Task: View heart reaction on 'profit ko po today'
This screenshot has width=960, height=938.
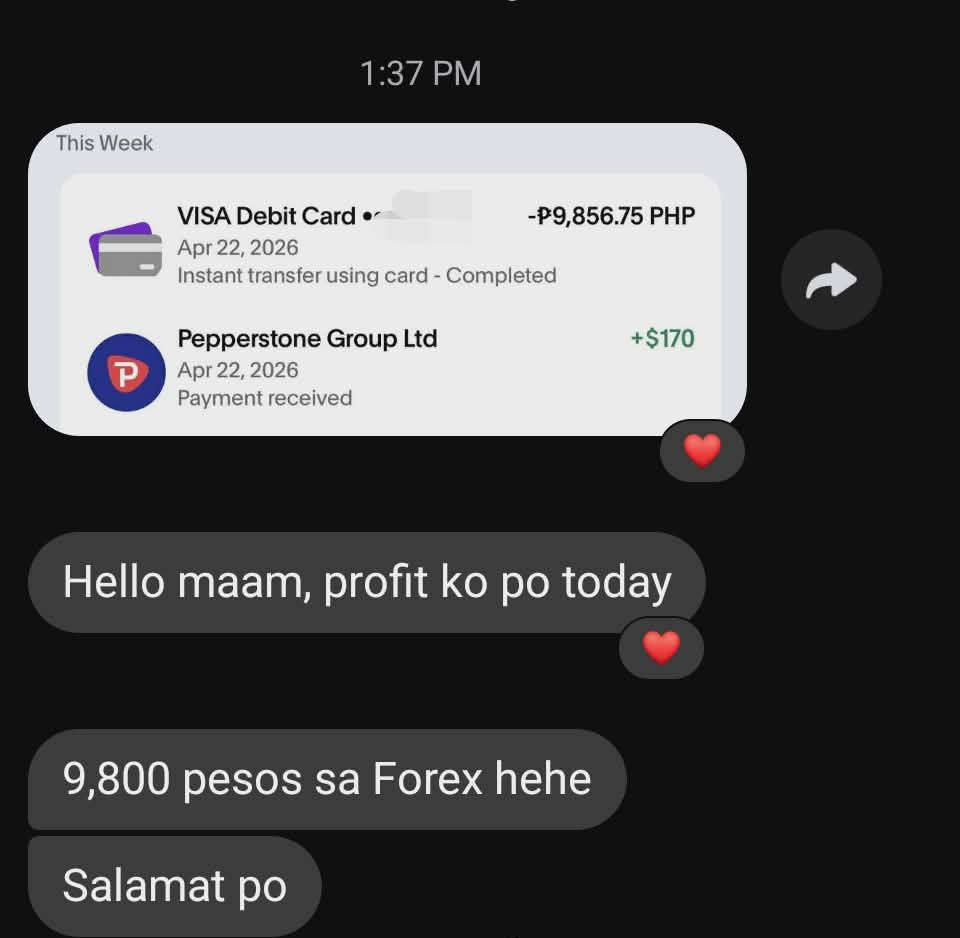Action: click(661, 648)
